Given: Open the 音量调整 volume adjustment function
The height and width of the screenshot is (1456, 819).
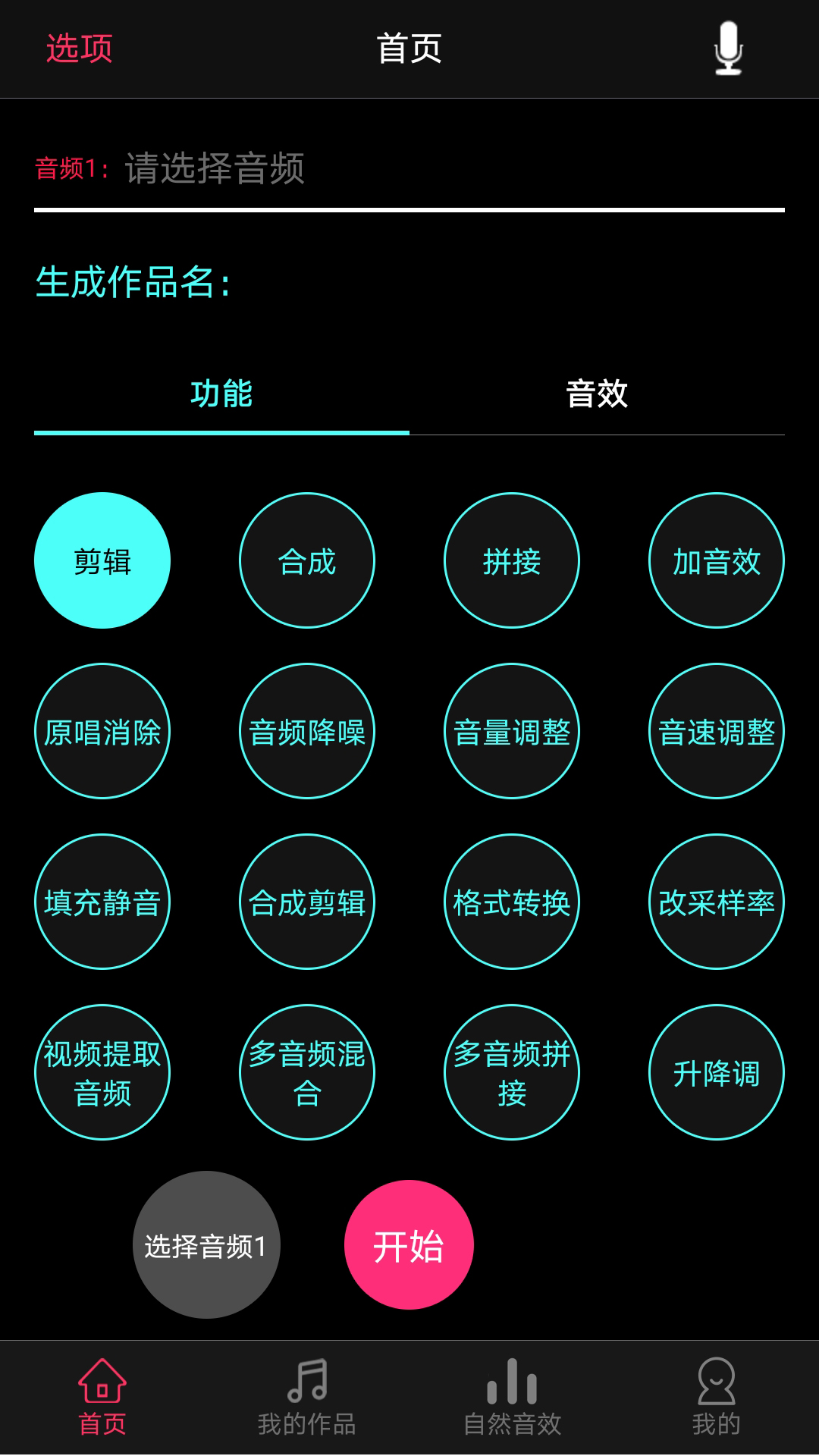Looking at the screenshot, I should (512, 730).
